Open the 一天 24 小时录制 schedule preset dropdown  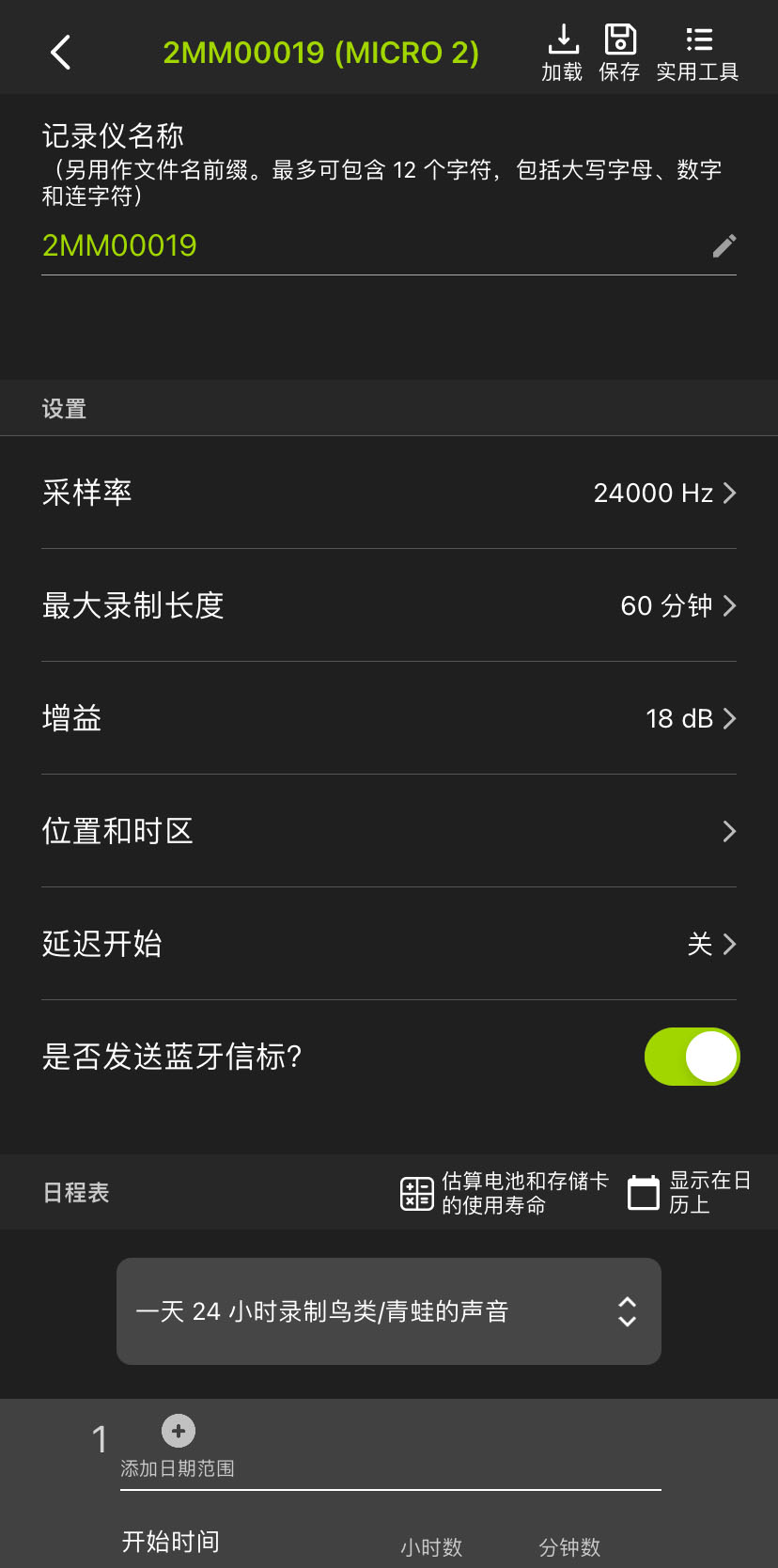click(x=388, y=1310)
